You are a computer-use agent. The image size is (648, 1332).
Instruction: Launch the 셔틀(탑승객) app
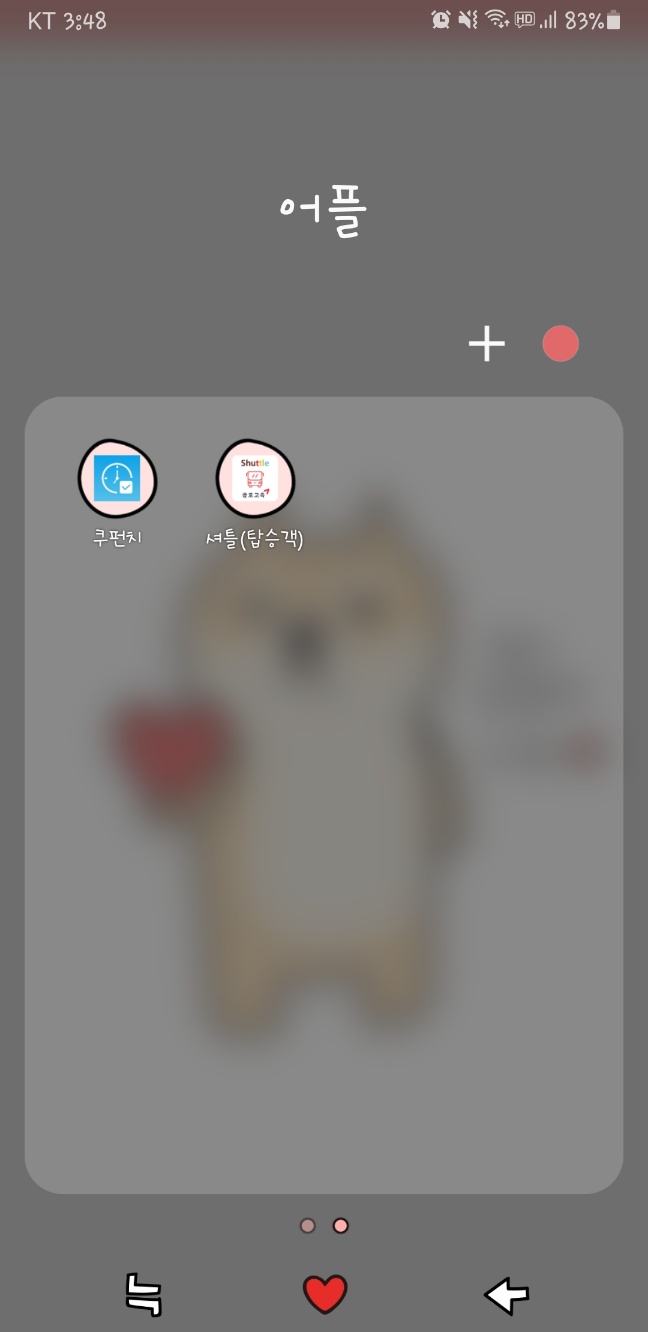(x=255, y=479)
